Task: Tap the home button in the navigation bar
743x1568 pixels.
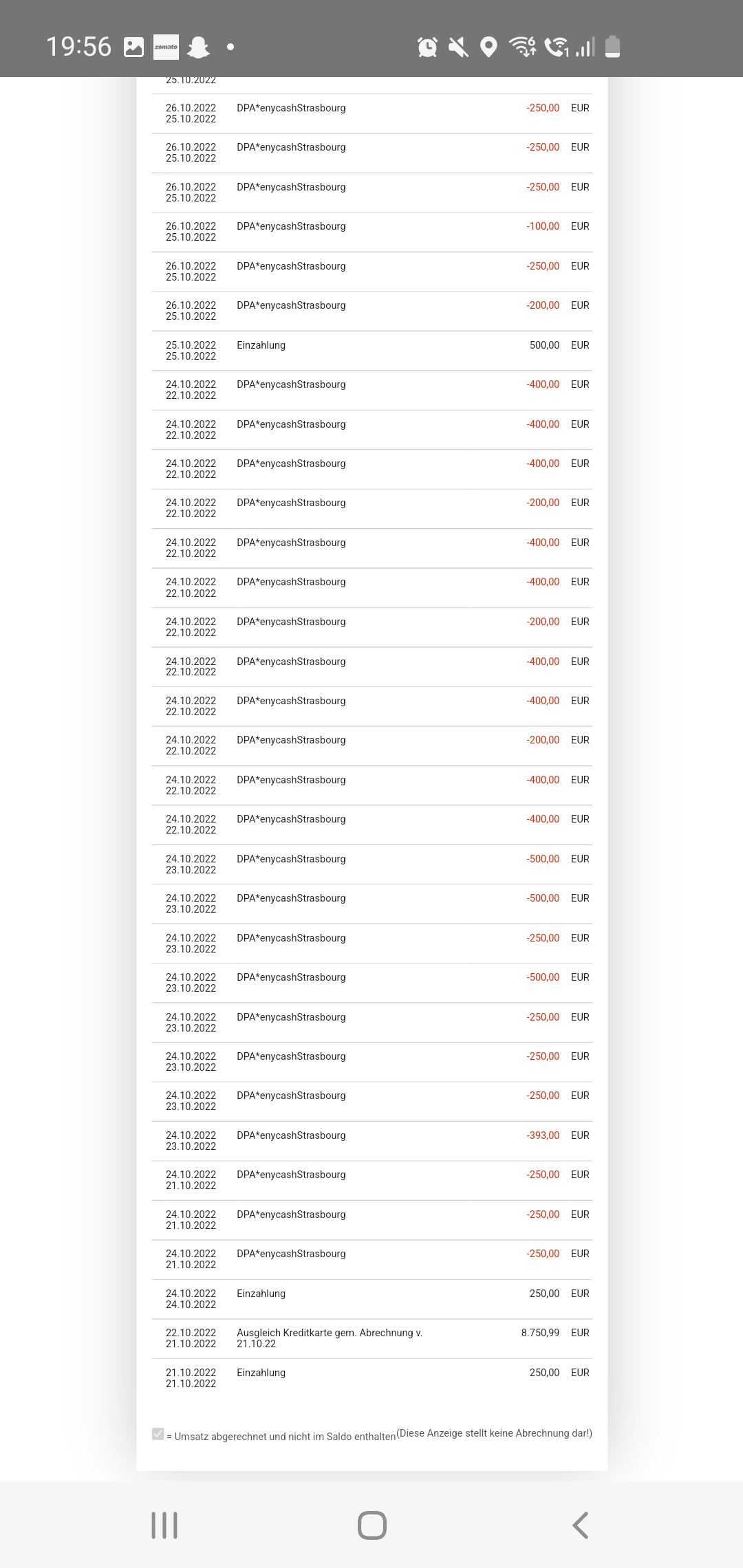Action: [371, 1525]
